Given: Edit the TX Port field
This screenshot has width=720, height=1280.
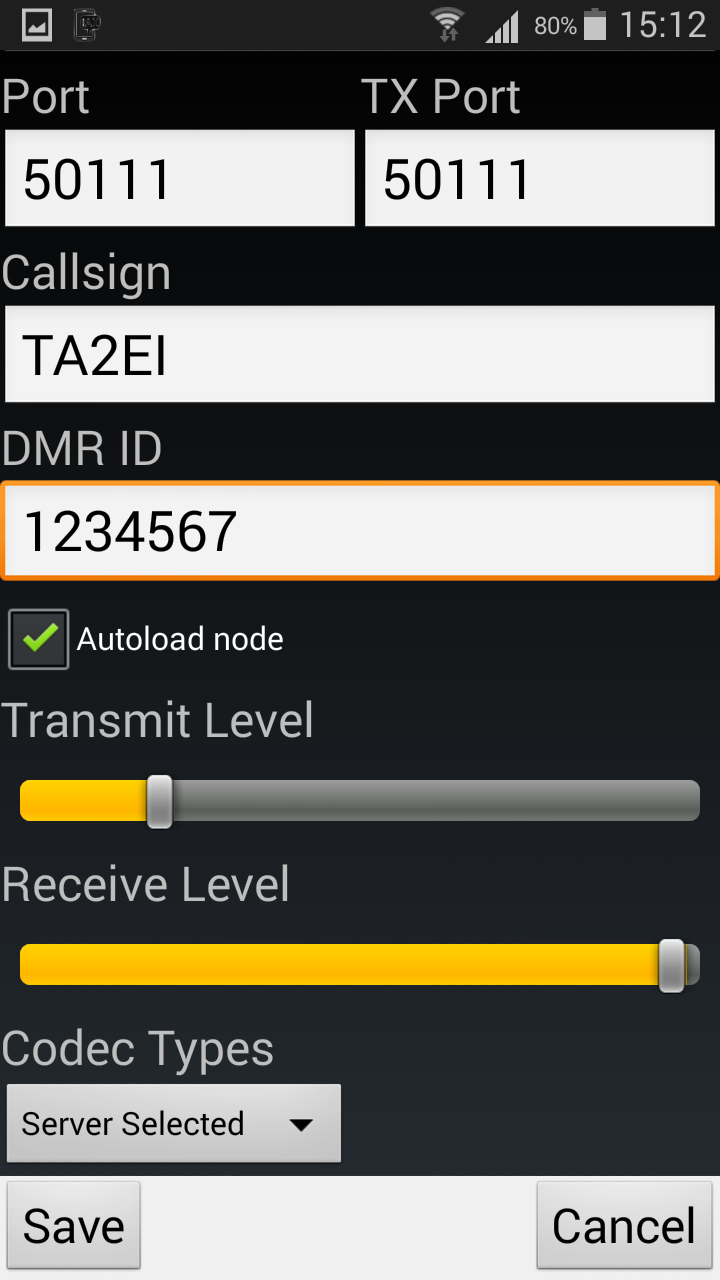Looking at the screenshot, I should pos(540,179).
